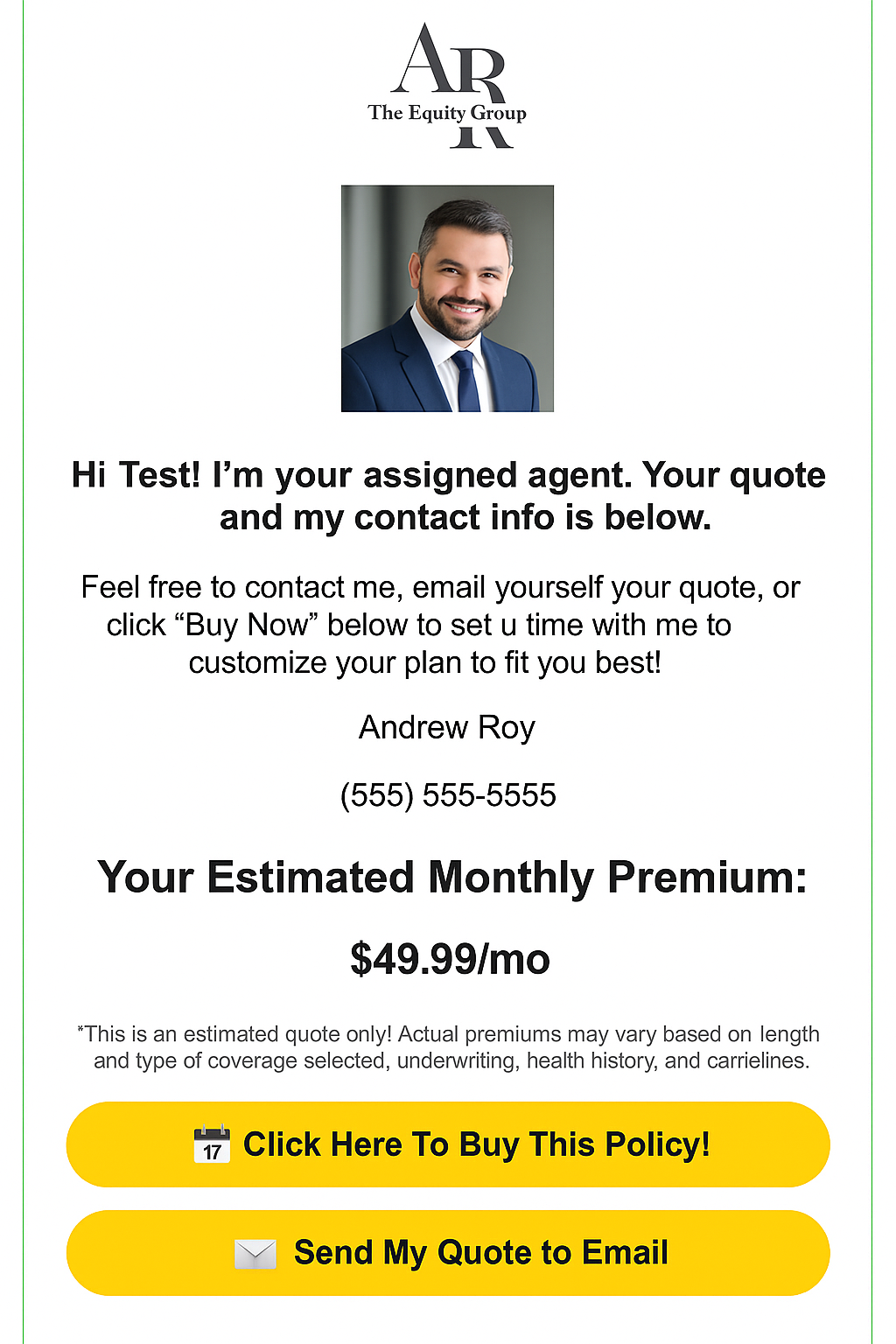Click the yellow Buy This Policy banner
Viewport: 896px width, 1344px height.
[448, 1144]
